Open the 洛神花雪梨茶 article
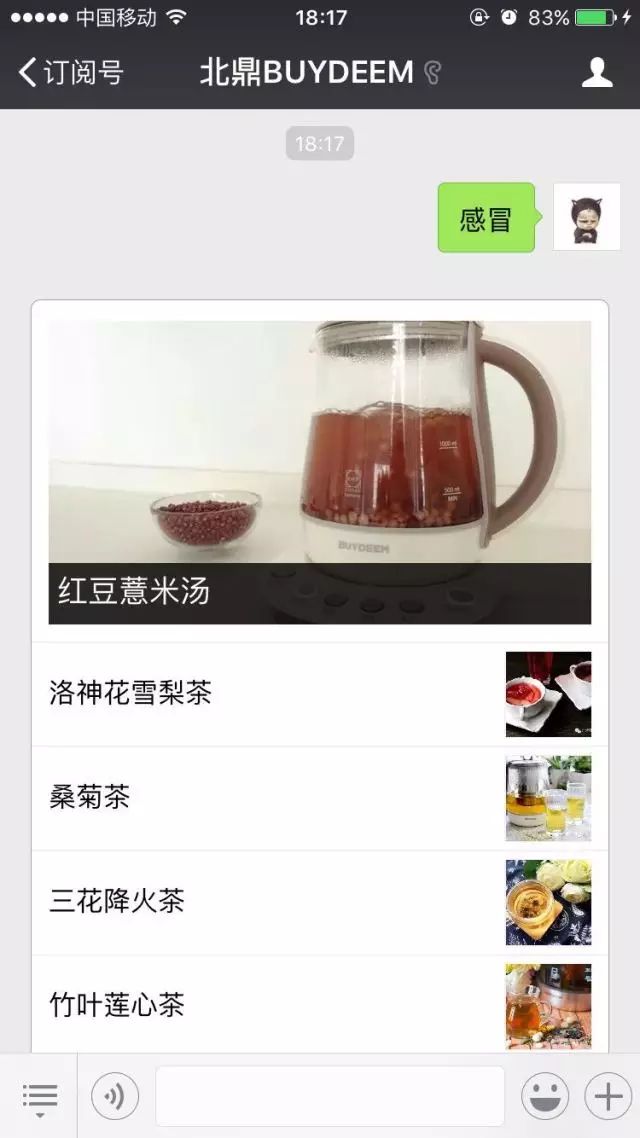Image resolution: width=640 pixels, height=1138 pixels. point(320,694)
